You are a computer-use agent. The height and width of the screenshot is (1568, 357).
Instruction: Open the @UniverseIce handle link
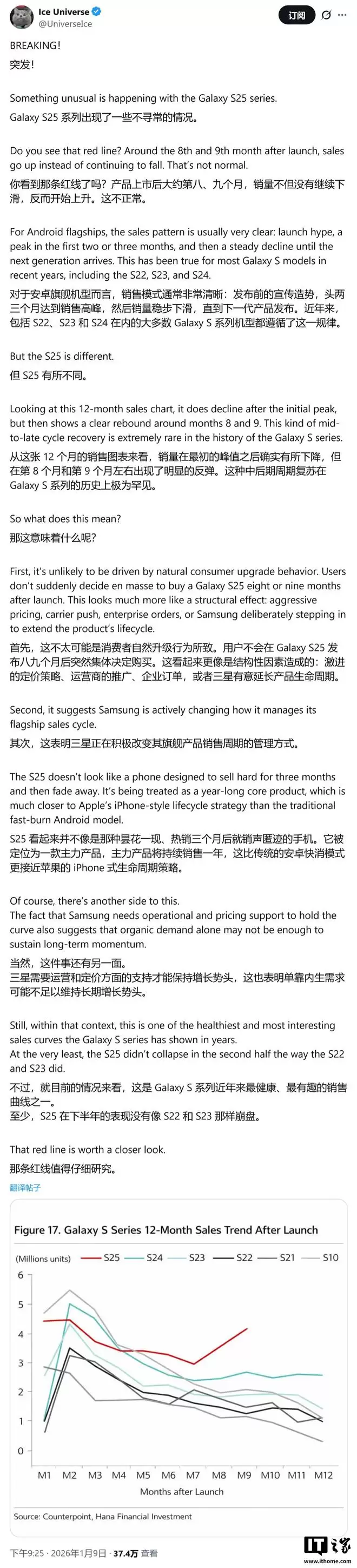(65, 24)
